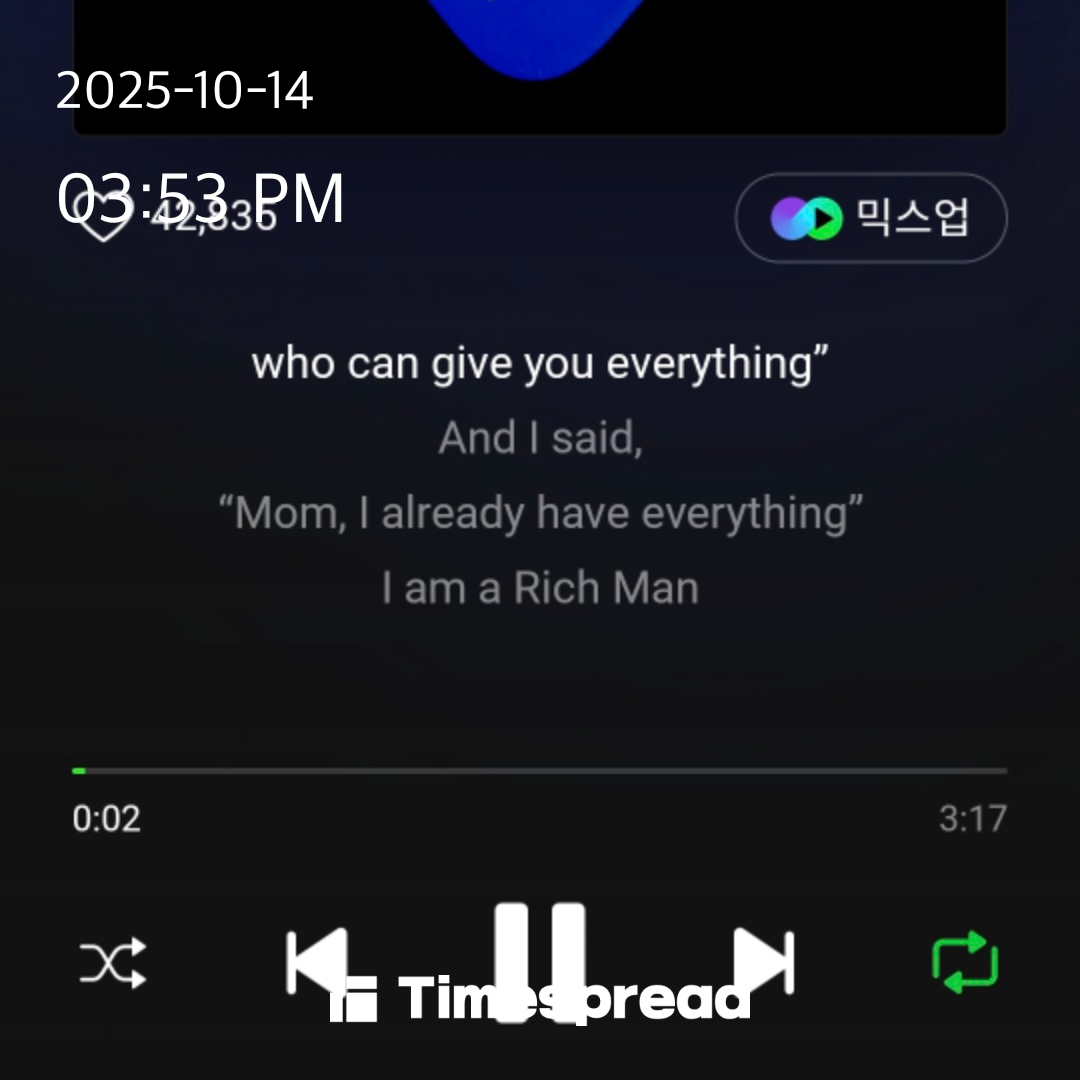Open the 믹스업 mix-up button

tap(871, 218)
